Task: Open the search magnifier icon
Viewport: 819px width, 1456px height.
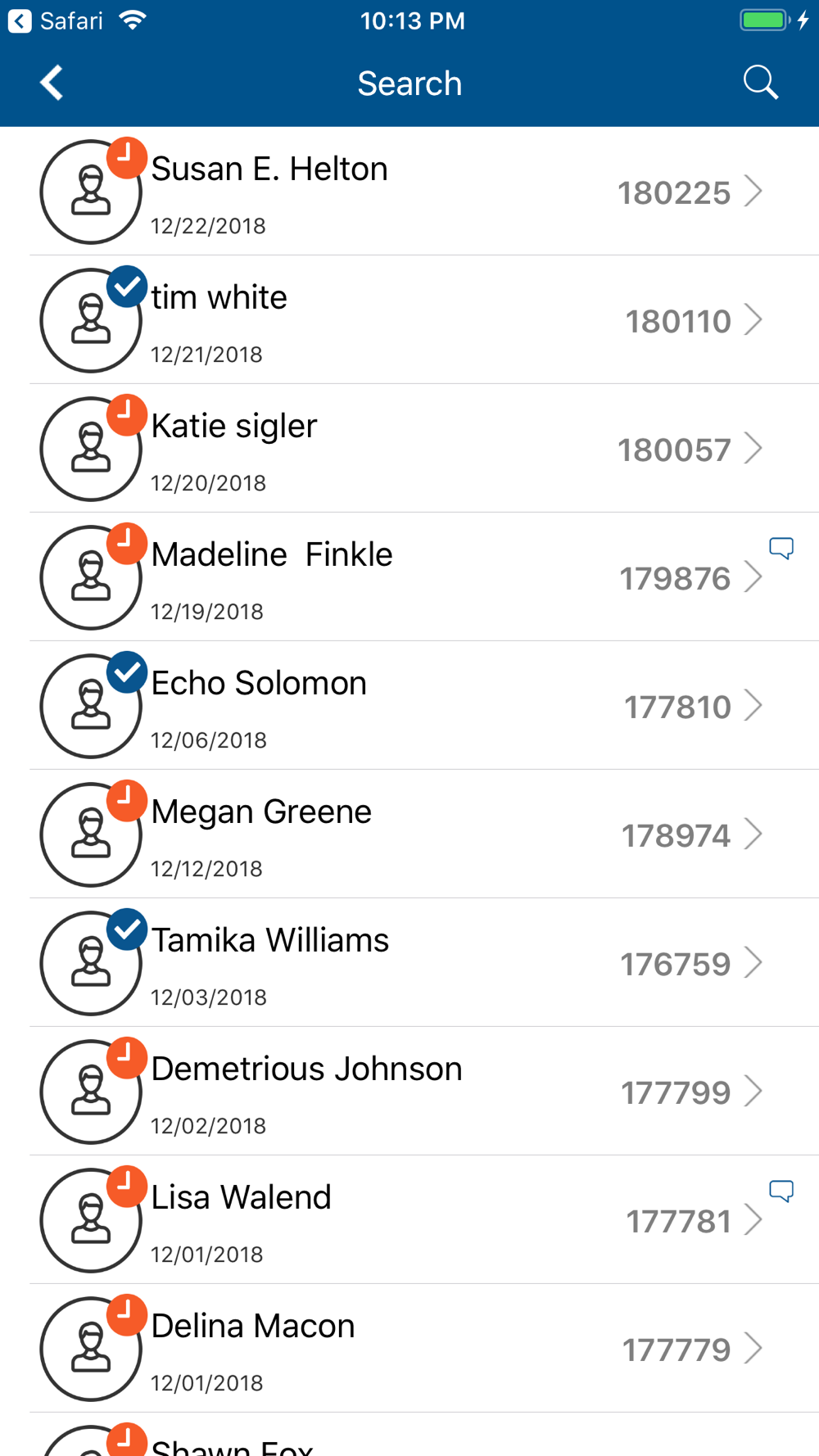Action: coord(760,83)
